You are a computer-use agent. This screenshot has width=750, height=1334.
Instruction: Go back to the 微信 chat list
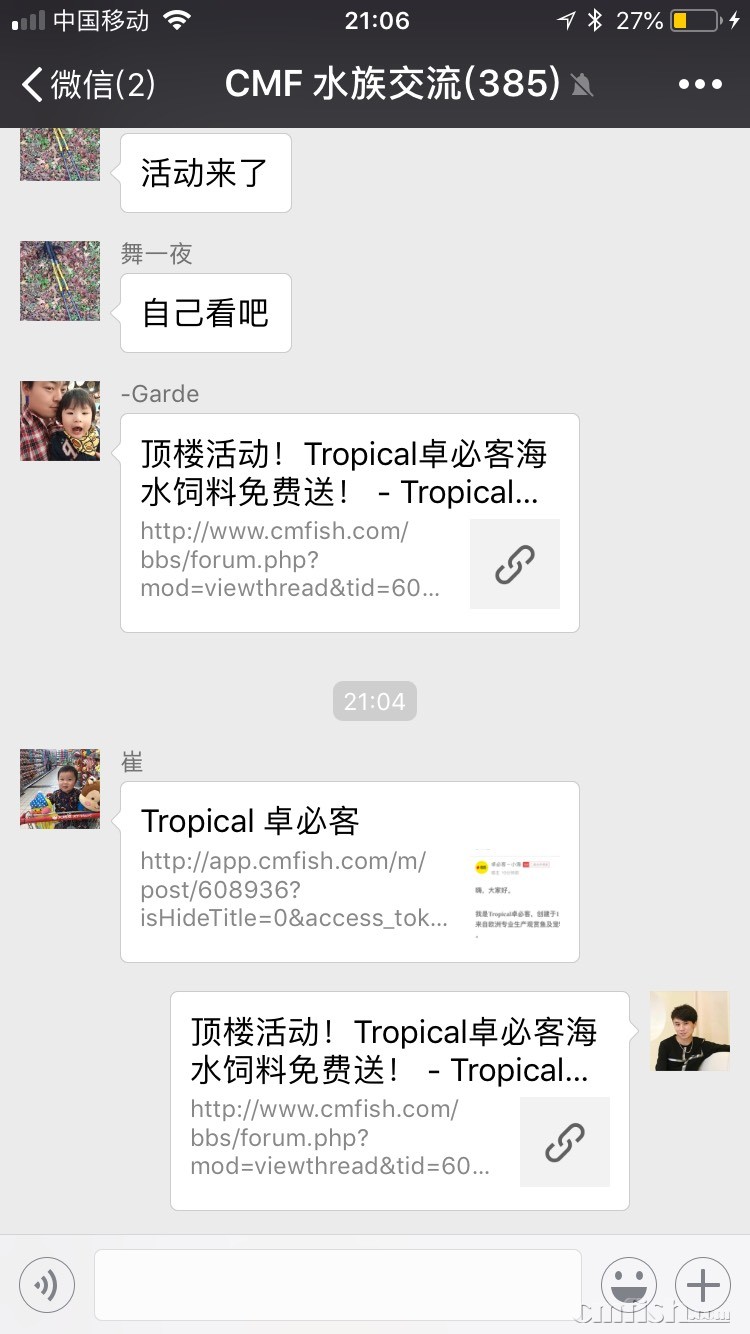(88, 84)
